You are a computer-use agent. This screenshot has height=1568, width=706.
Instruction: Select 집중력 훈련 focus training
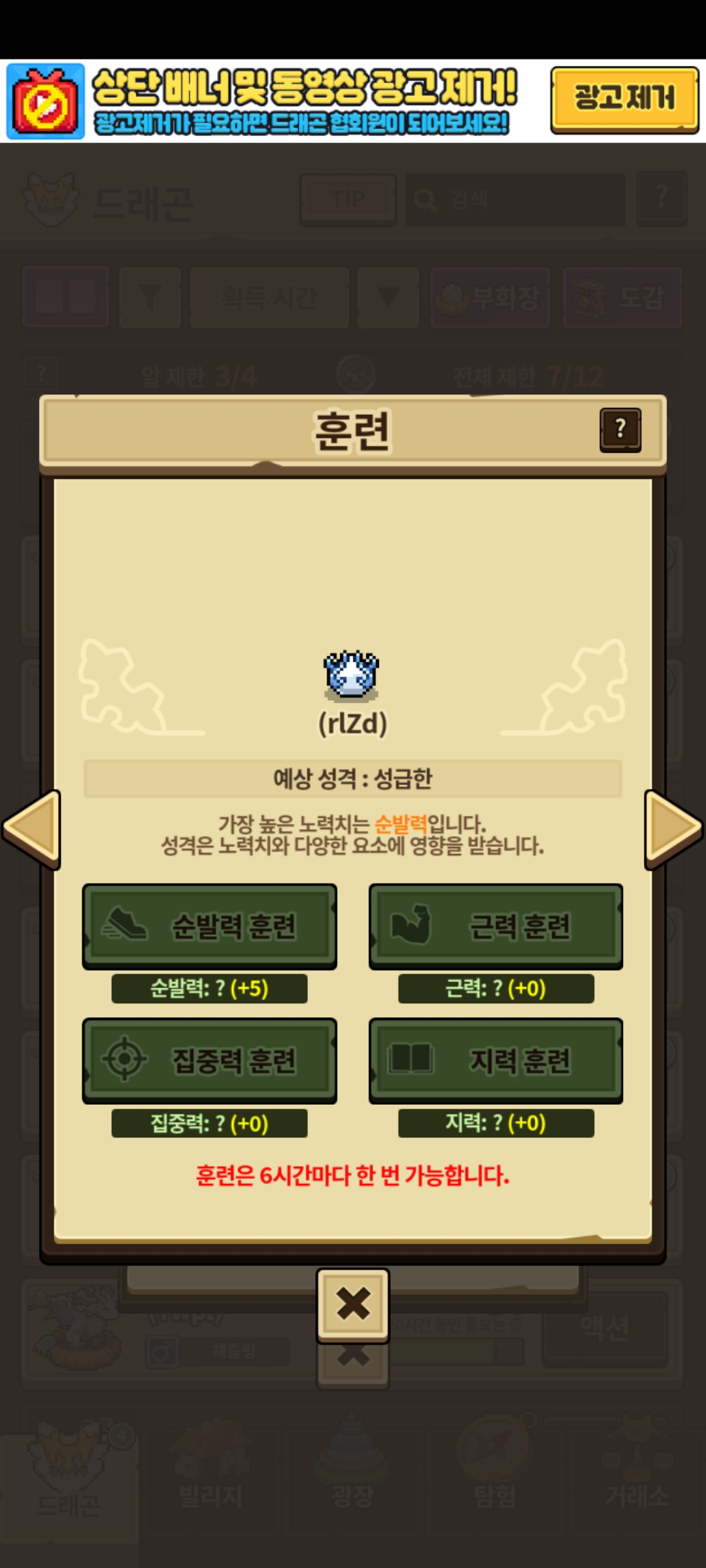pyautogui.click(x=209, y=1060)
